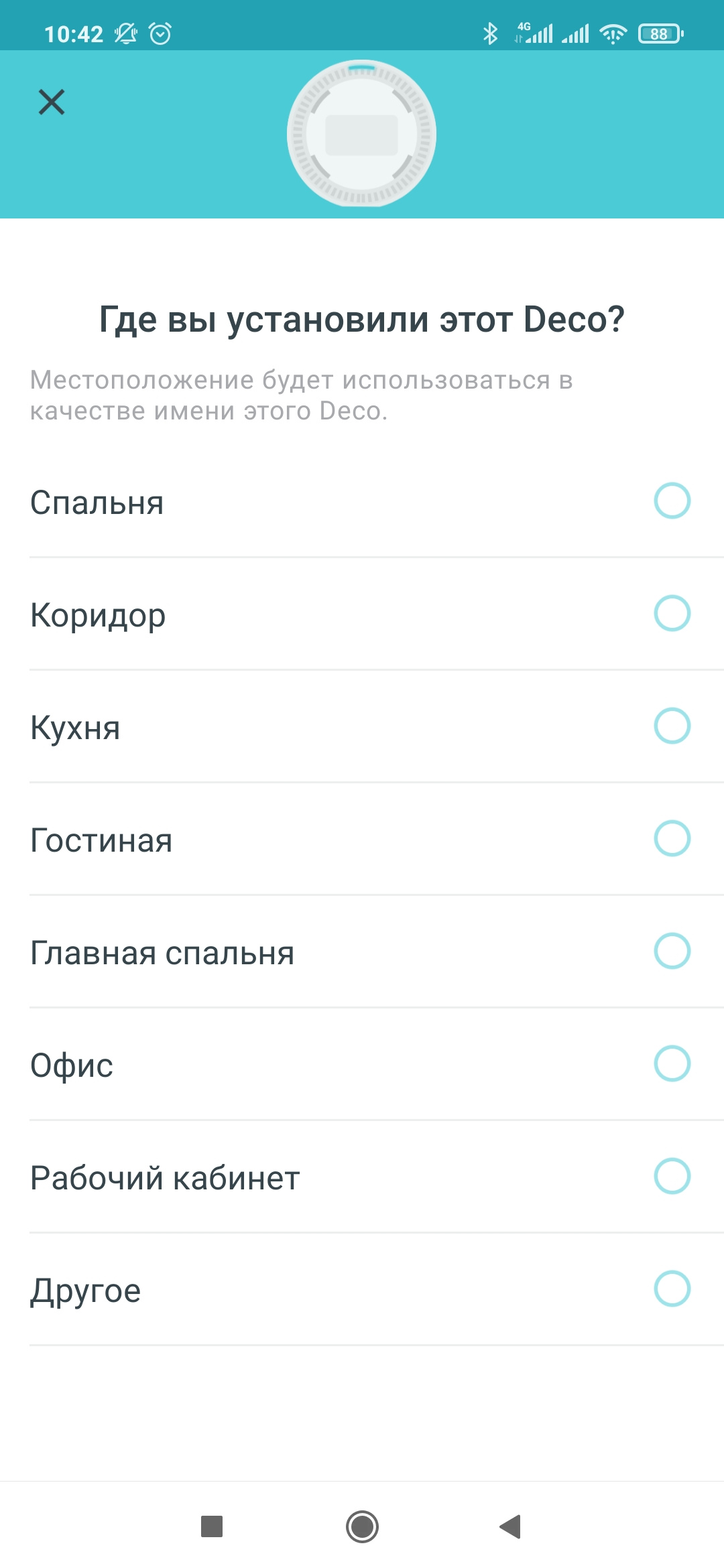The image size is (724, 1568).
Task: Select Другое to set a custom location
Action: (x=672, y=1289)
